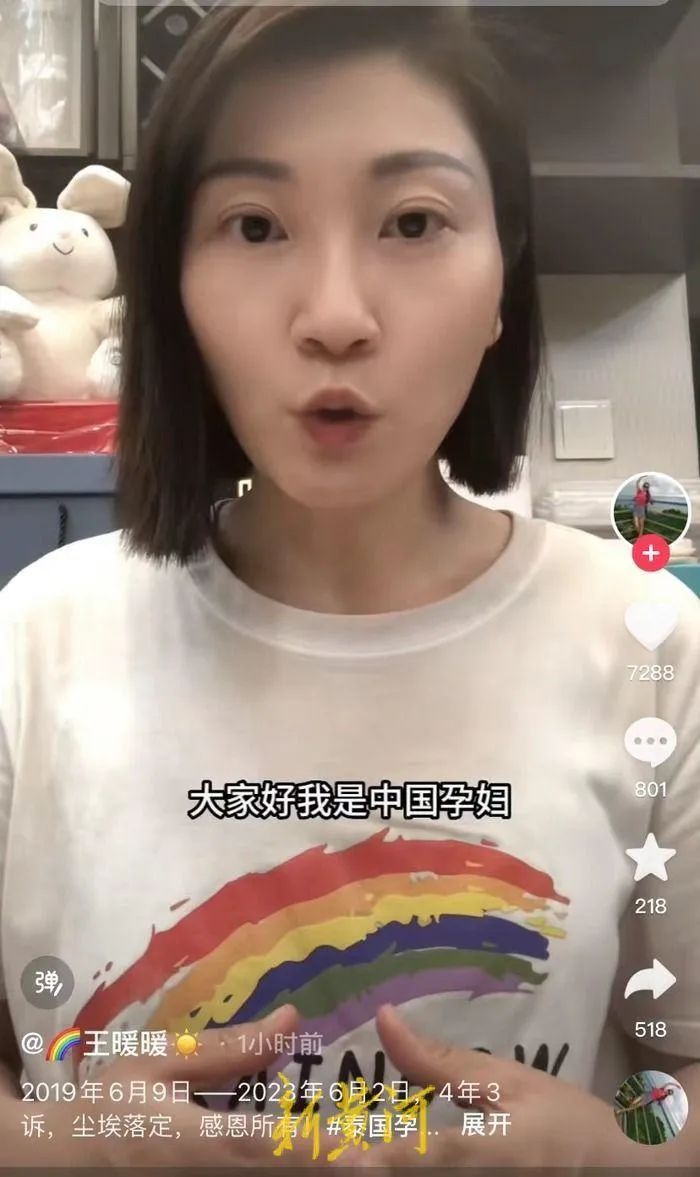This screenshot has width=700, height=1177.
Task: Expand the caption with 展开
Action: [x=486, y=1125]
